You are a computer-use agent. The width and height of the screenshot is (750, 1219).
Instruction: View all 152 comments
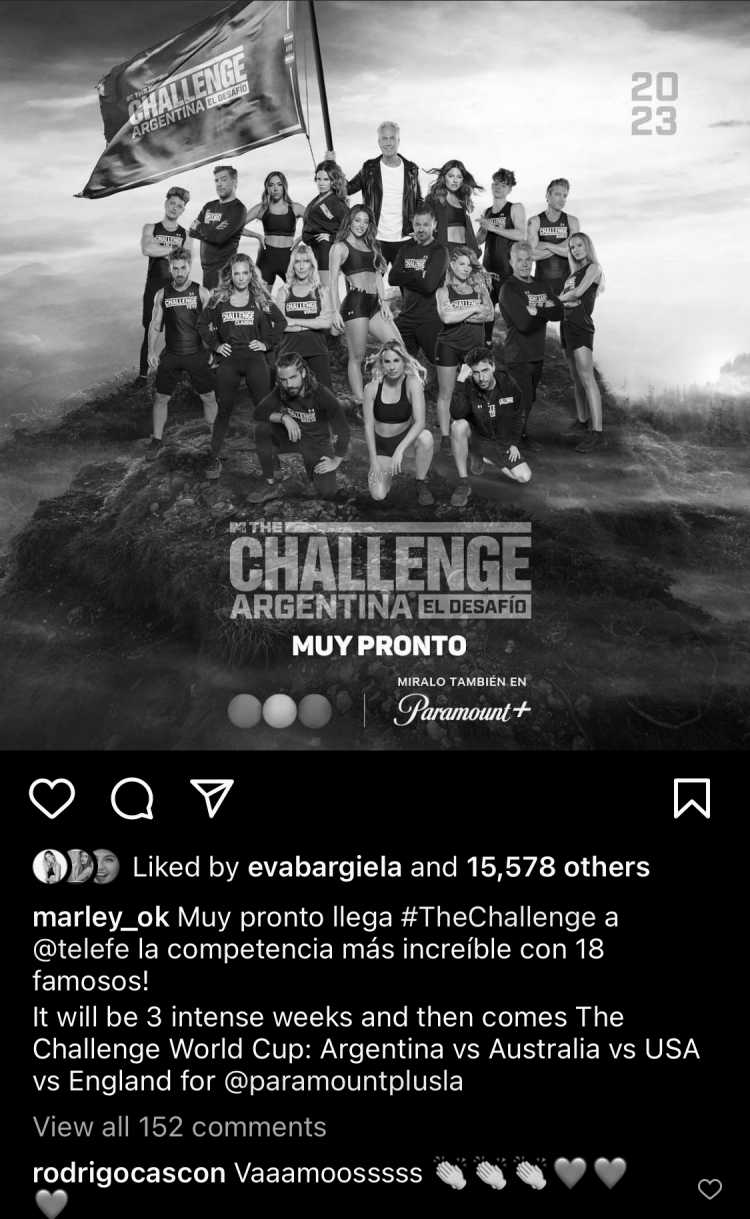pos(180,1127)
